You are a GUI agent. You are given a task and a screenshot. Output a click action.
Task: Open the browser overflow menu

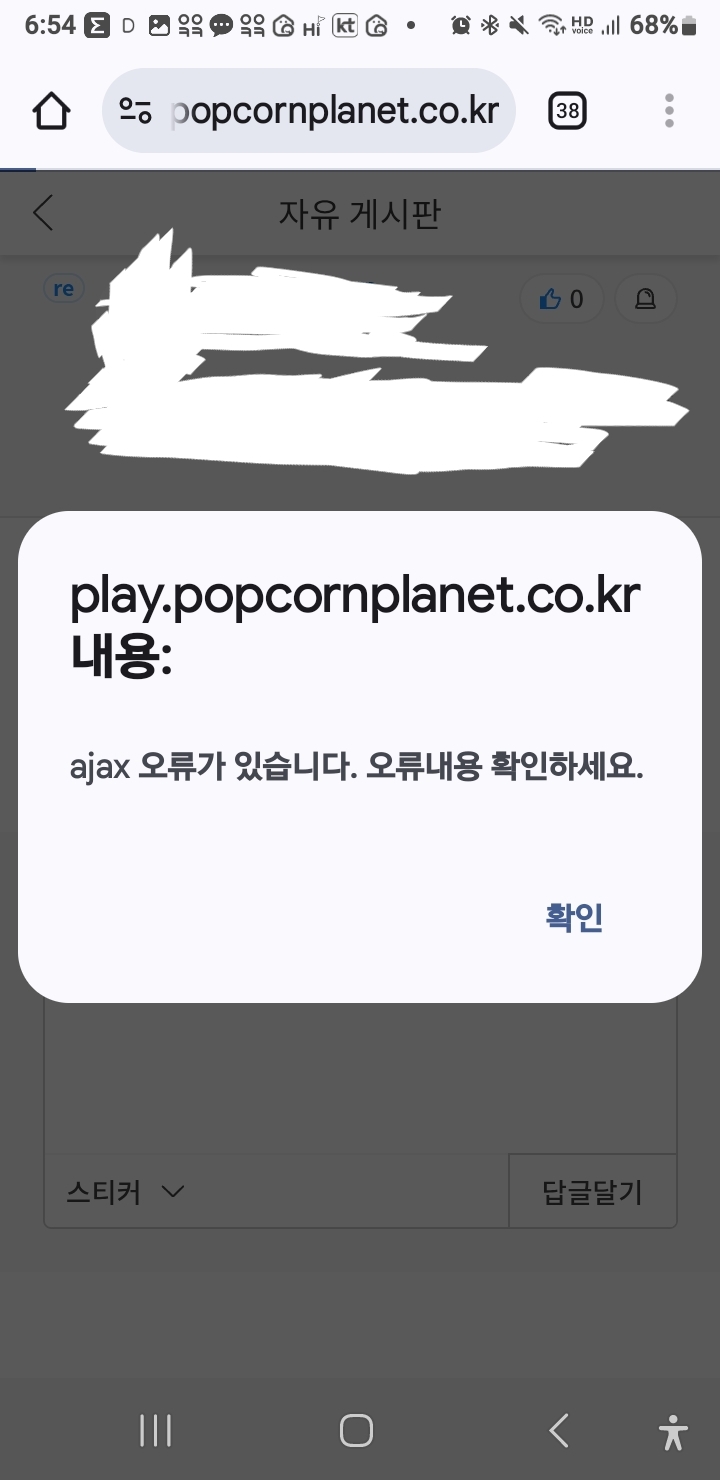coord(669,111)
